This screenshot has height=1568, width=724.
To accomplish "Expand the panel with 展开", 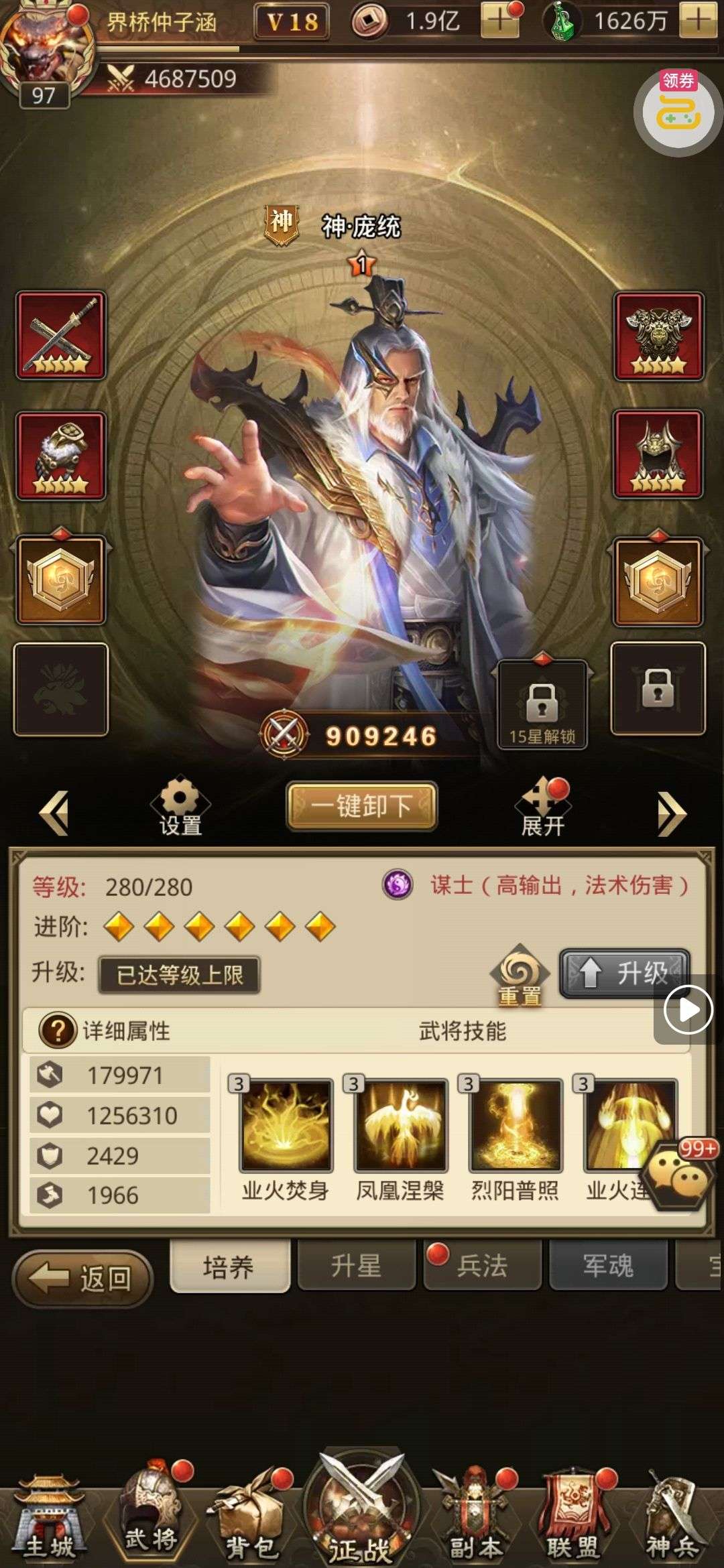I will pos(542,809).
